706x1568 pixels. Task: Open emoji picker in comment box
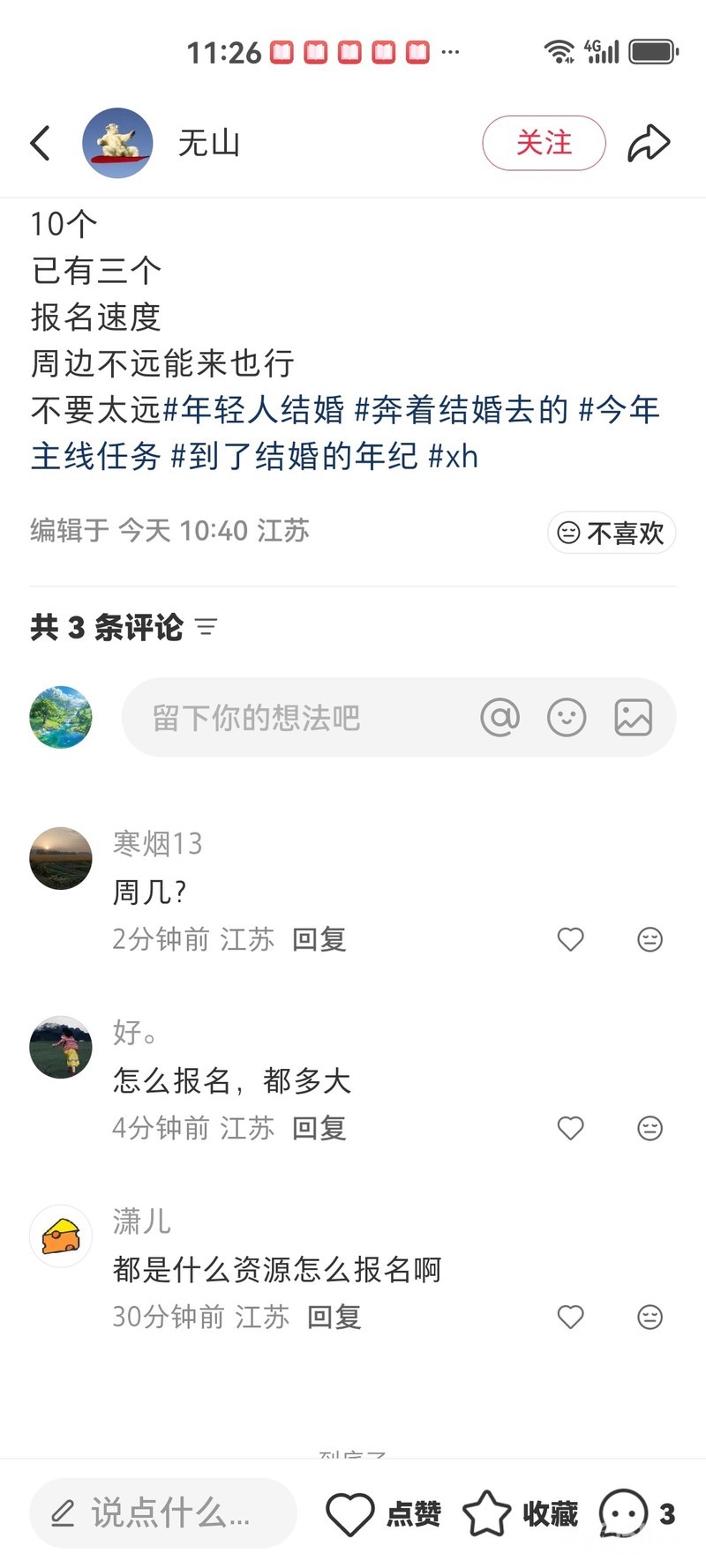coord(567,718)
